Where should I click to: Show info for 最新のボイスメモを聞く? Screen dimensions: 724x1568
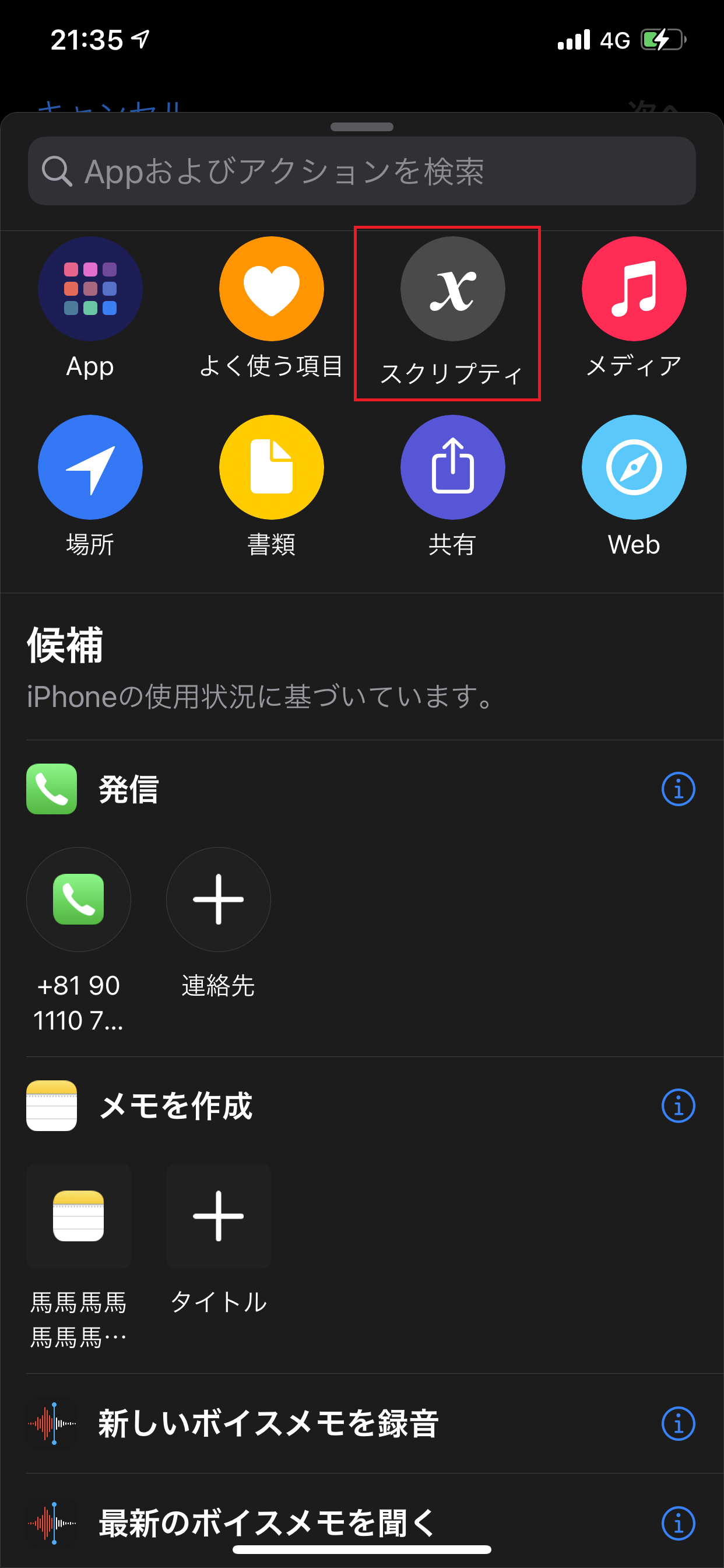point(678,1523)
